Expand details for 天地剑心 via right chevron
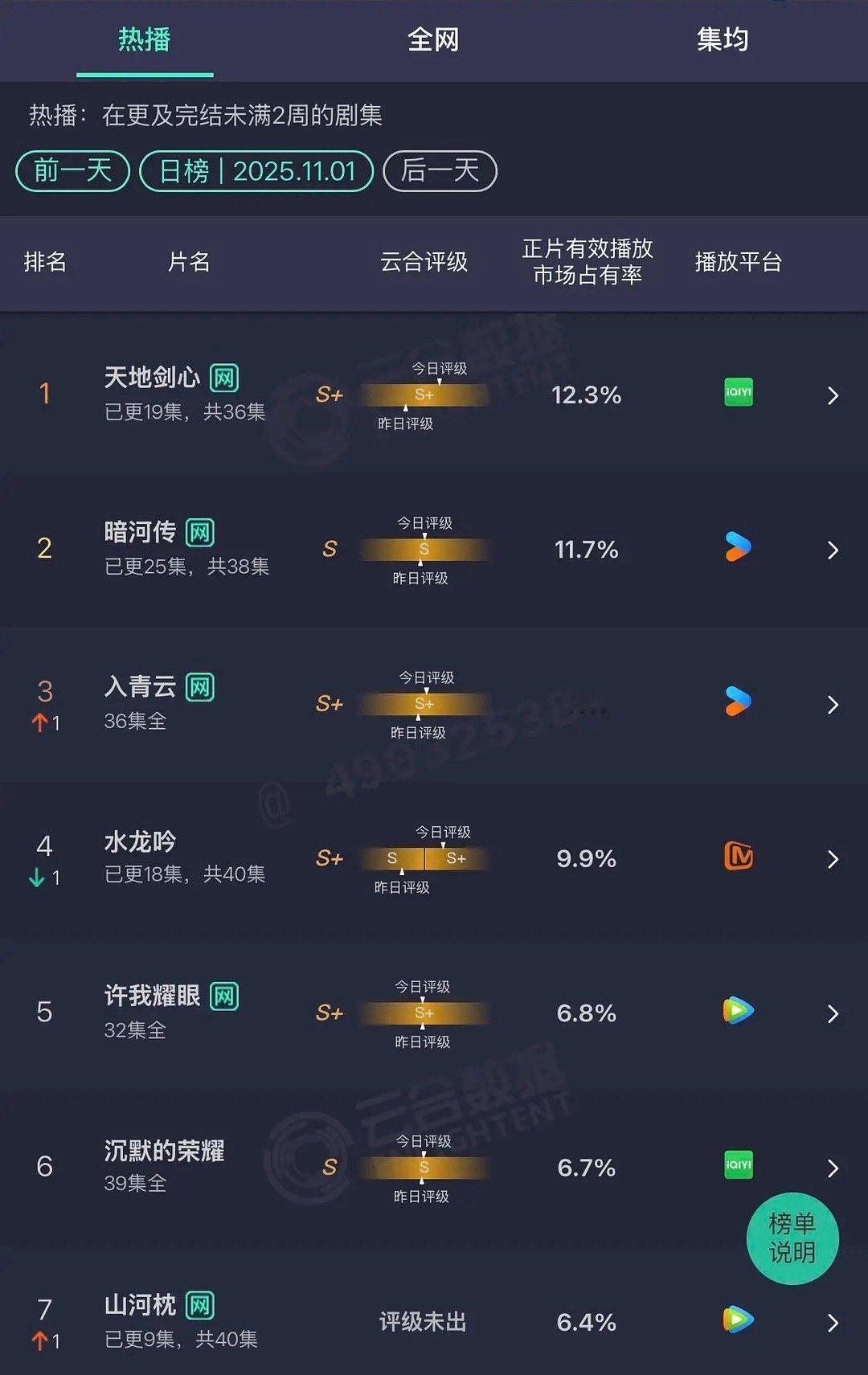This screenshot has height=1375, width=868. click(x=833, y=395)
